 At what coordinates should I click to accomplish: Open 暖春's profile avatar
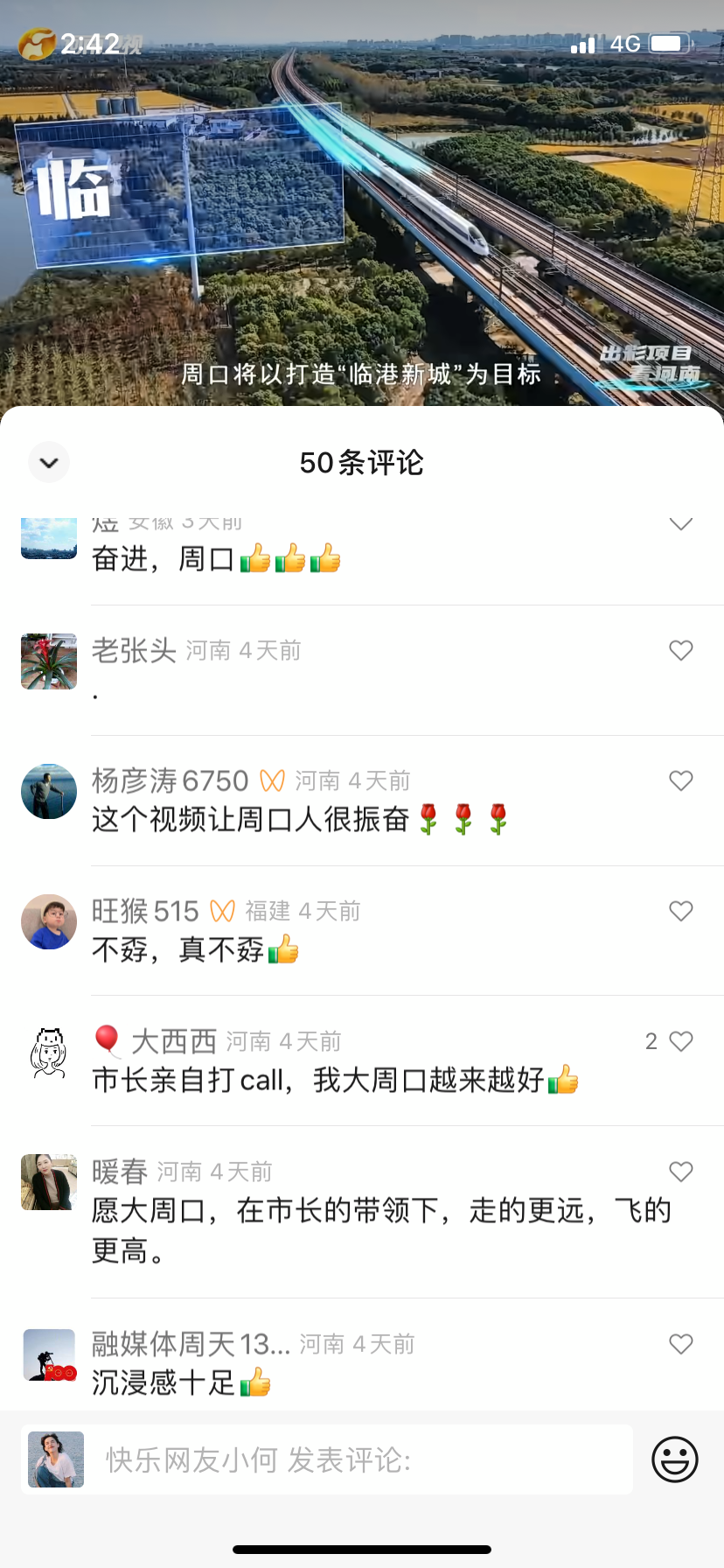tap(49, 1182)
